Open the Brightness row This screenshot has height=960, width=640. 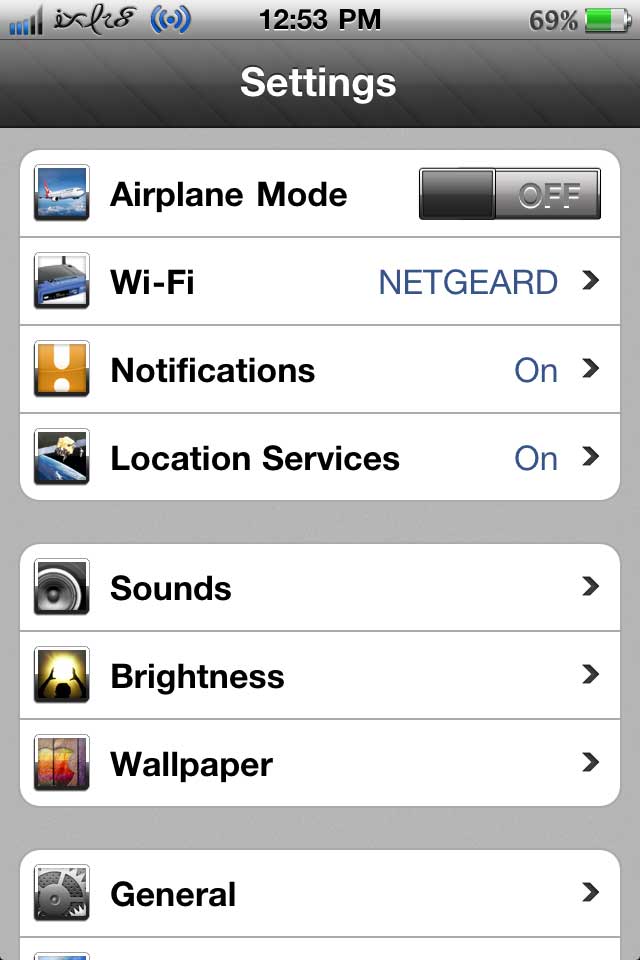coord(320,676)
